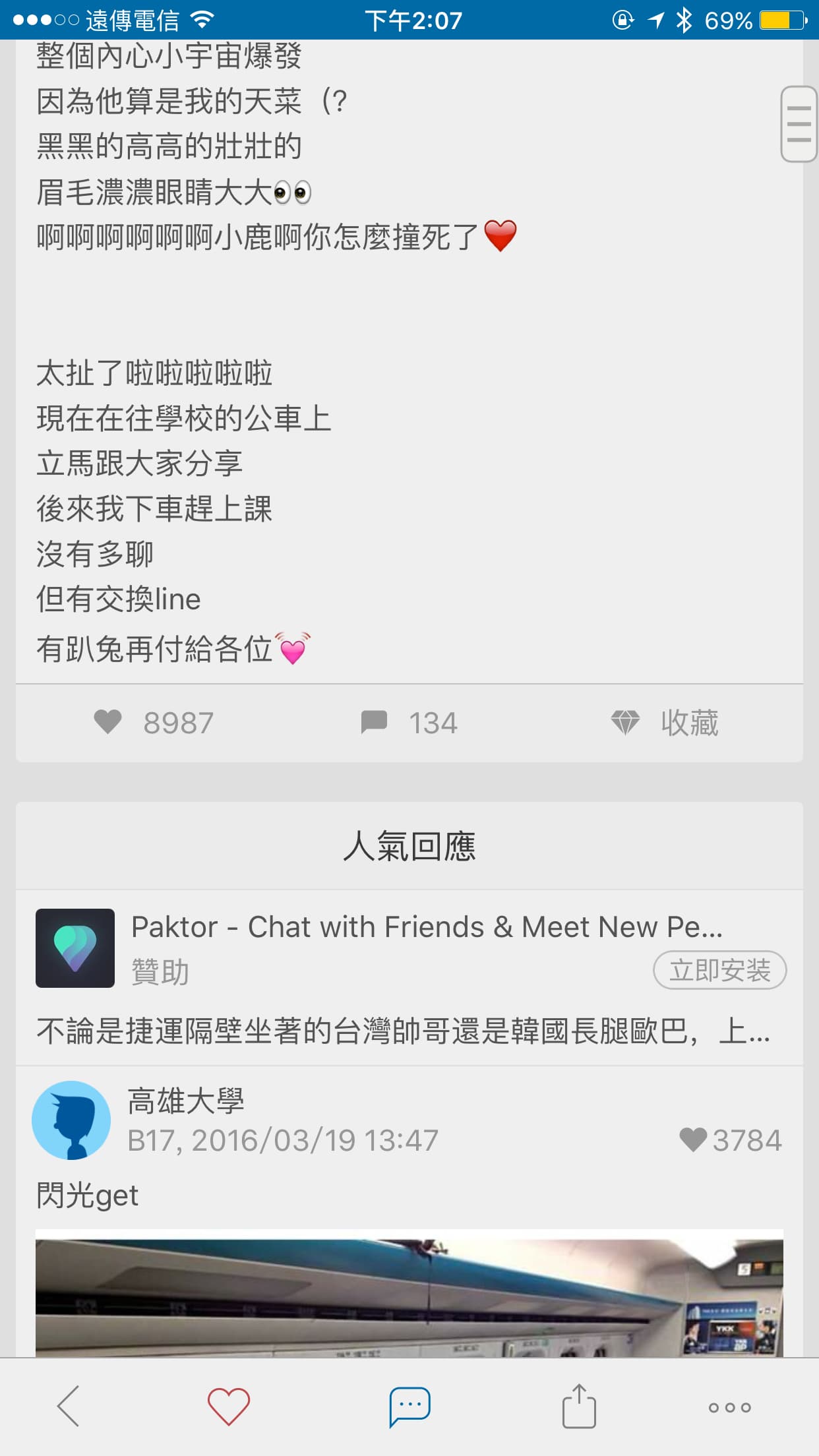The image size is (819, 1456).
Task: Tap the scroll handle on right edge
Action: pos(799,124)
